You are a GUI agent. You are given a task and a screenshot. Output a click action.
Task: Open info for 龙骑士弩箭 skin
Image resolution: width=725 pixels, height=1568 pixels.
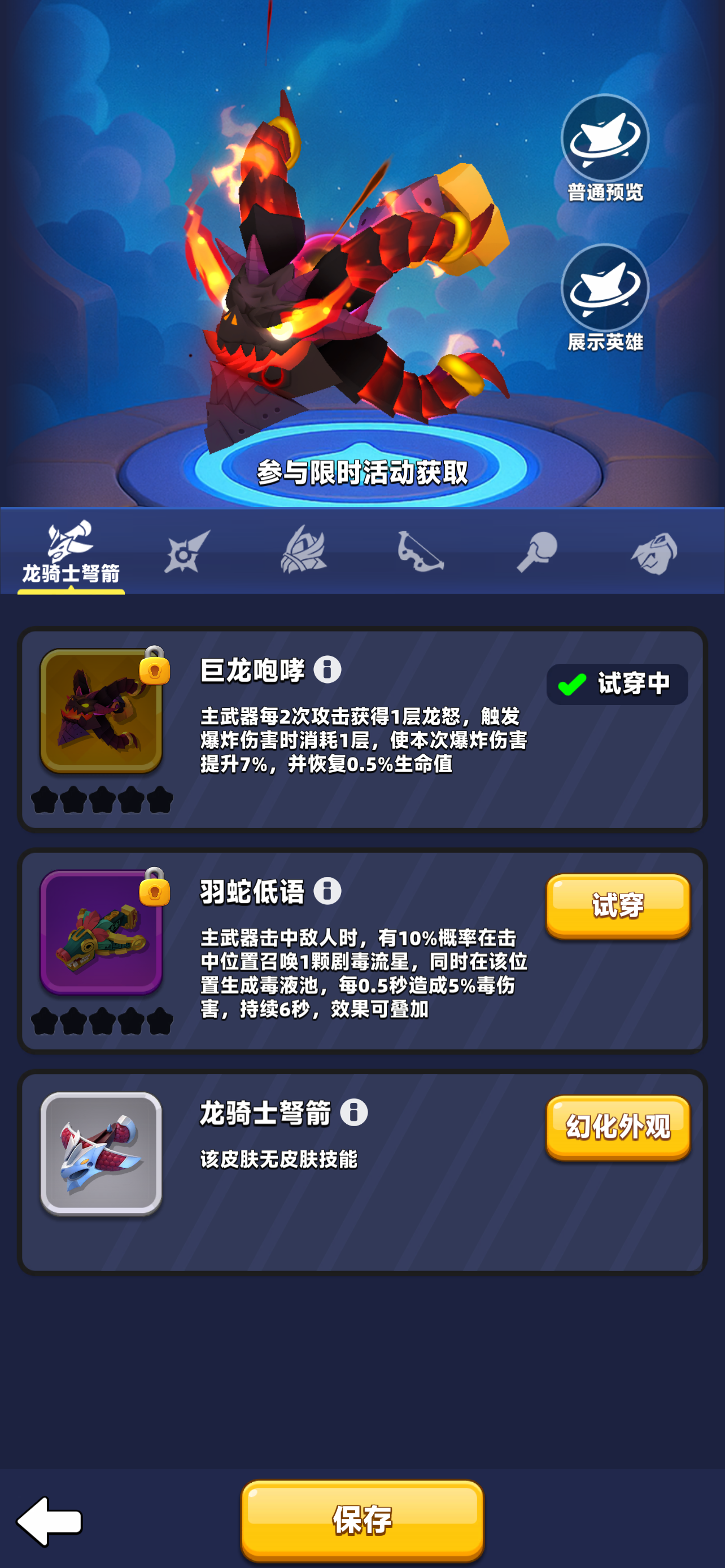tap(353, 1113)
